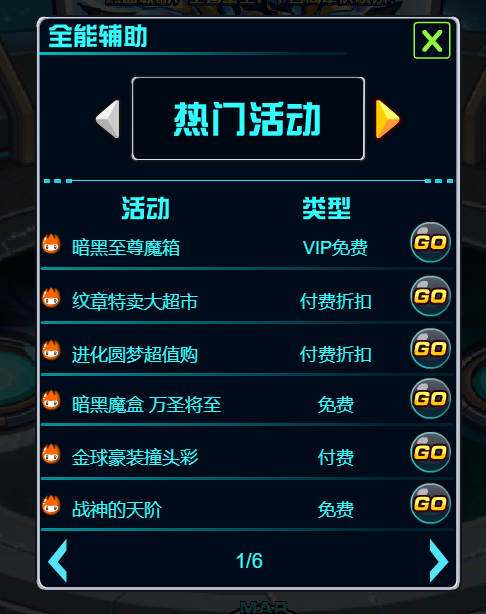This screenshot has height=614, width=486.
Task: Tap GO for 金球豪装撞头彩
Action: click(430, 452)
